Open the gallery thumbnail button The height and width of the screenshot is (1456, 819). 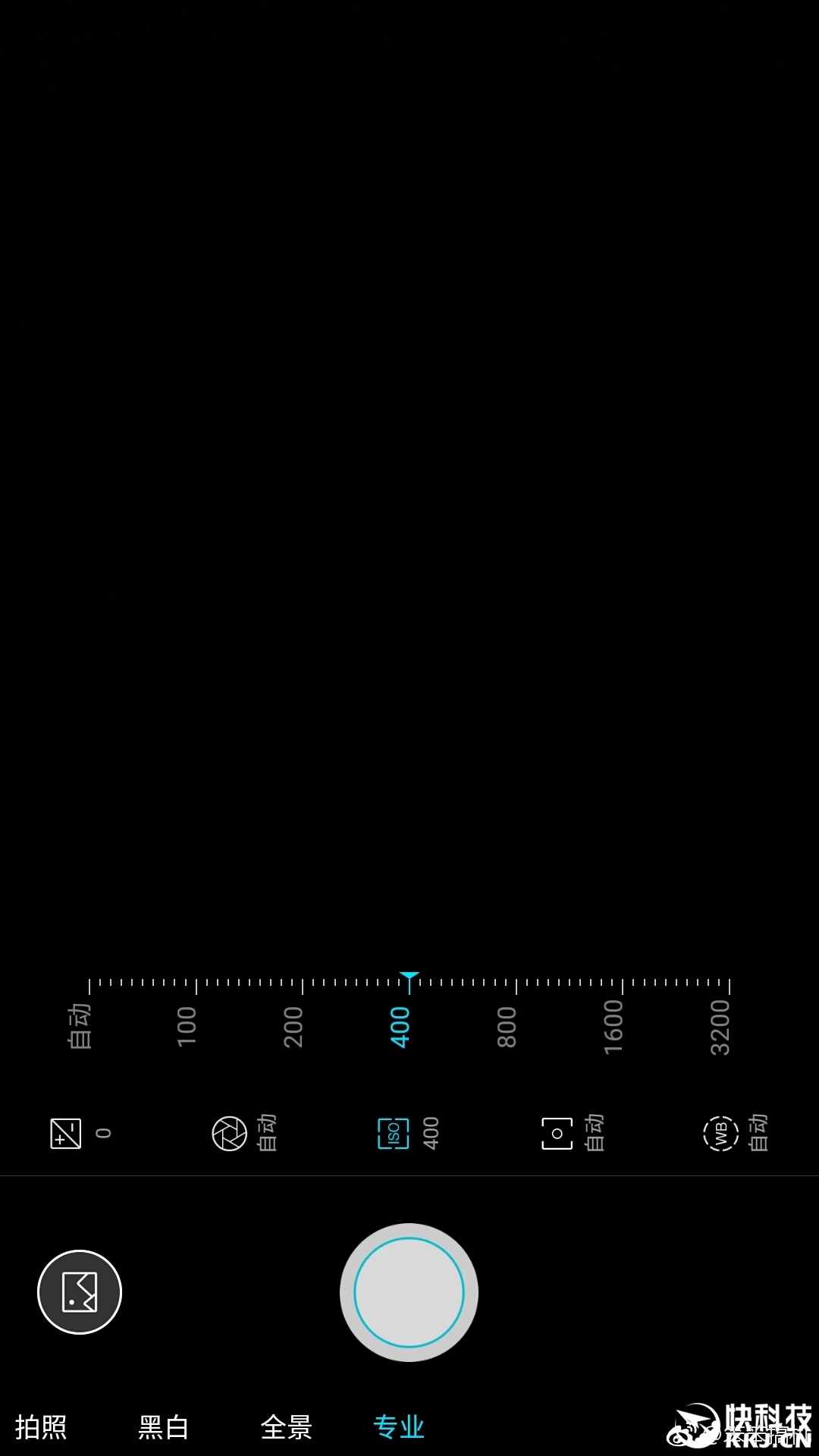pos(80,1292)
